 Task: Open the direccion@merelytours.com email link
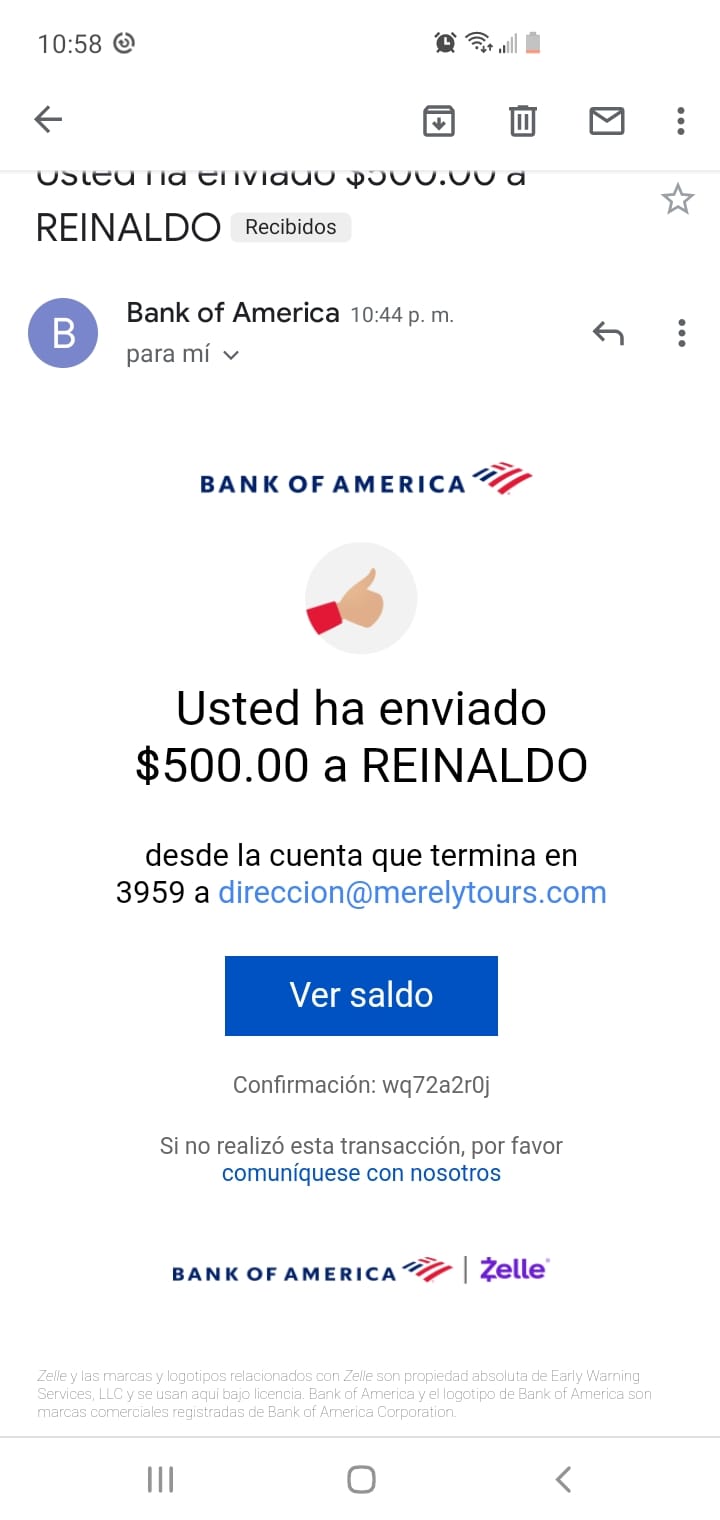412,892
